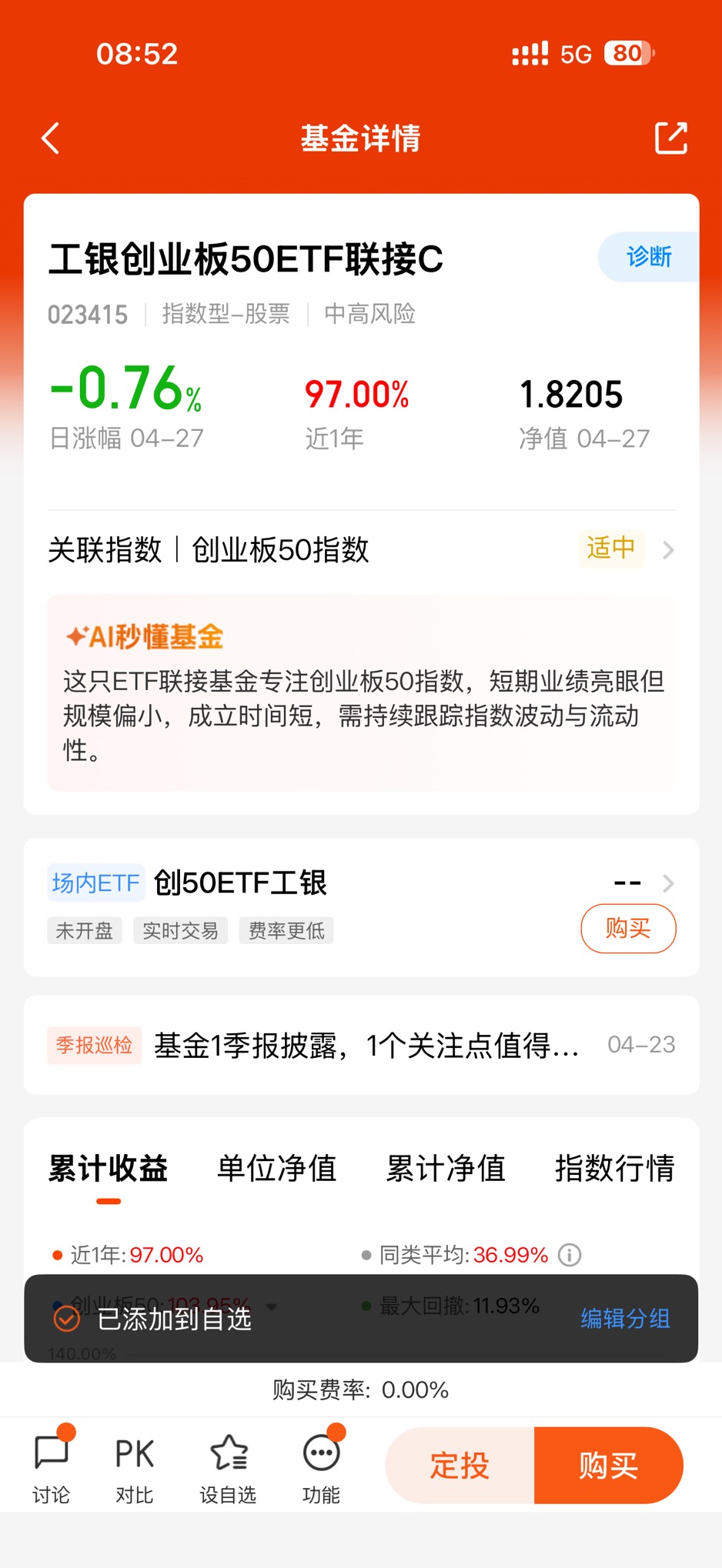
Task: Share this fund page
Action: (670, 138)
